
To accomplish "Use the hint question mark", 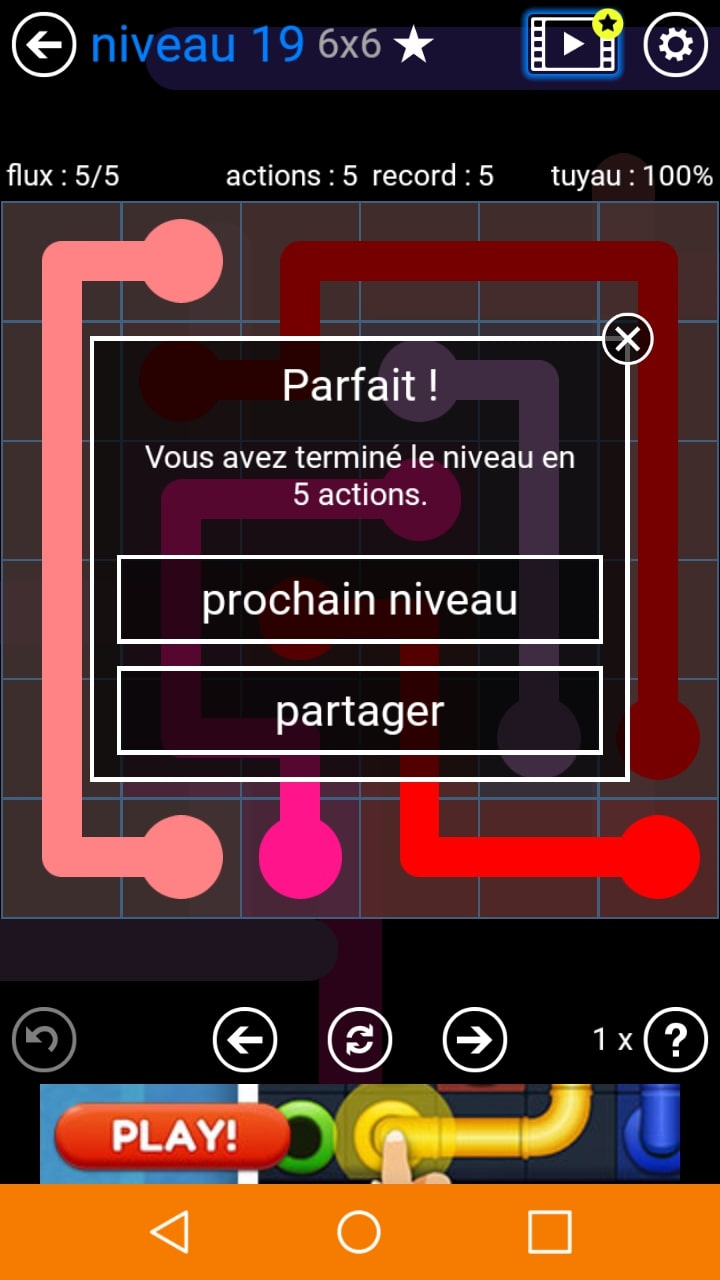I will coord(676,1040).
